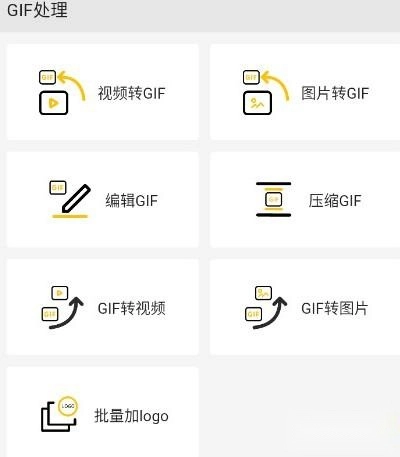This screenshot has width=400, height=457.
Task: Open the 视频转GIF tool
Action: (x=102, y=92)
